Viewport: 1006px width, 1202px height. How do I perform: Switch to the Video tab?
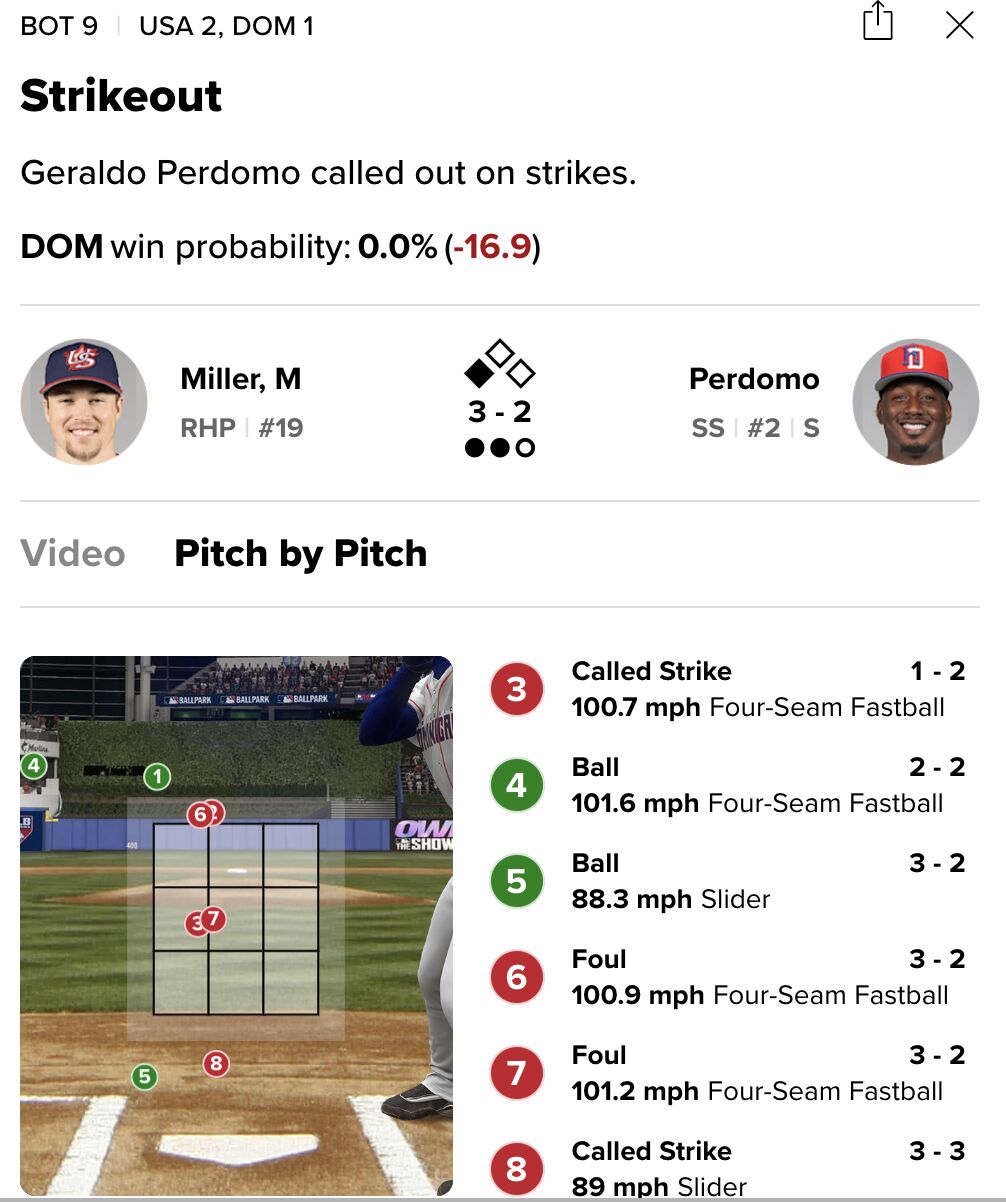tap(73, 553)
